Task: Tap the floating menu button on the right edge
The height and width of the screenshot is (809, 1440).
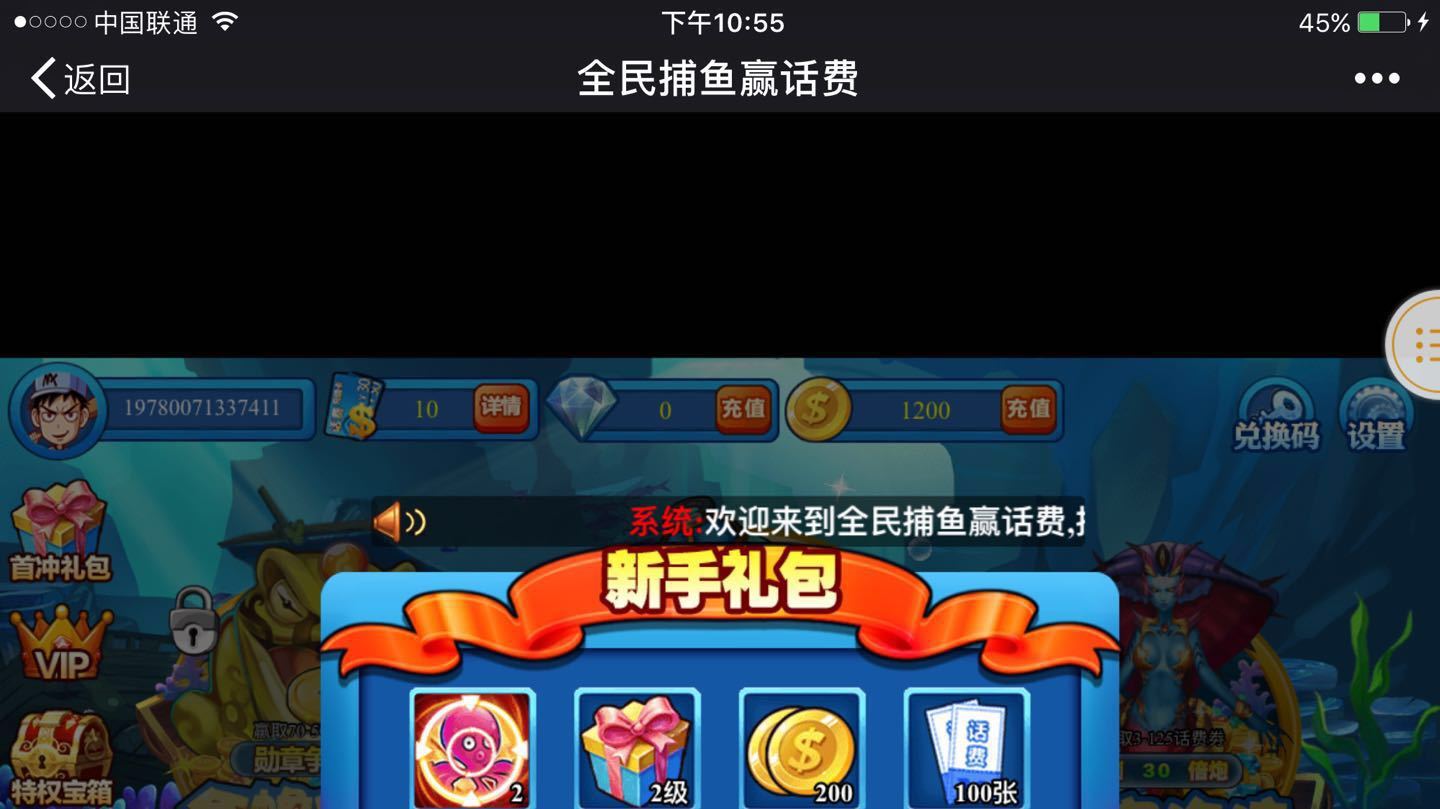Action: coord(1418,343)
